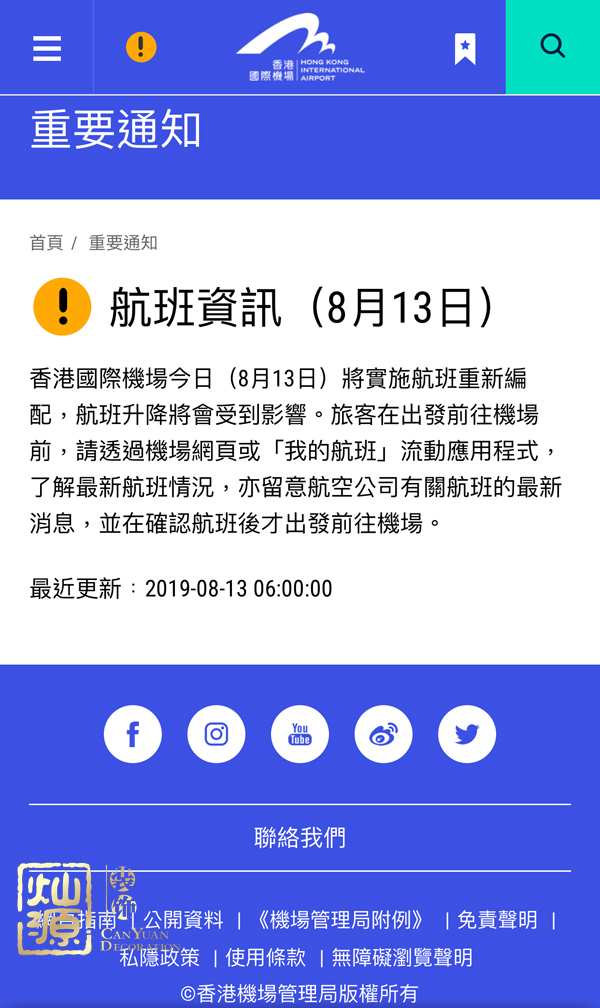Image resolution: width=600 pixels, height=1008 pixels.
Task: Open 《機場管理局附例》 link
Action: [x=341, y=920]
